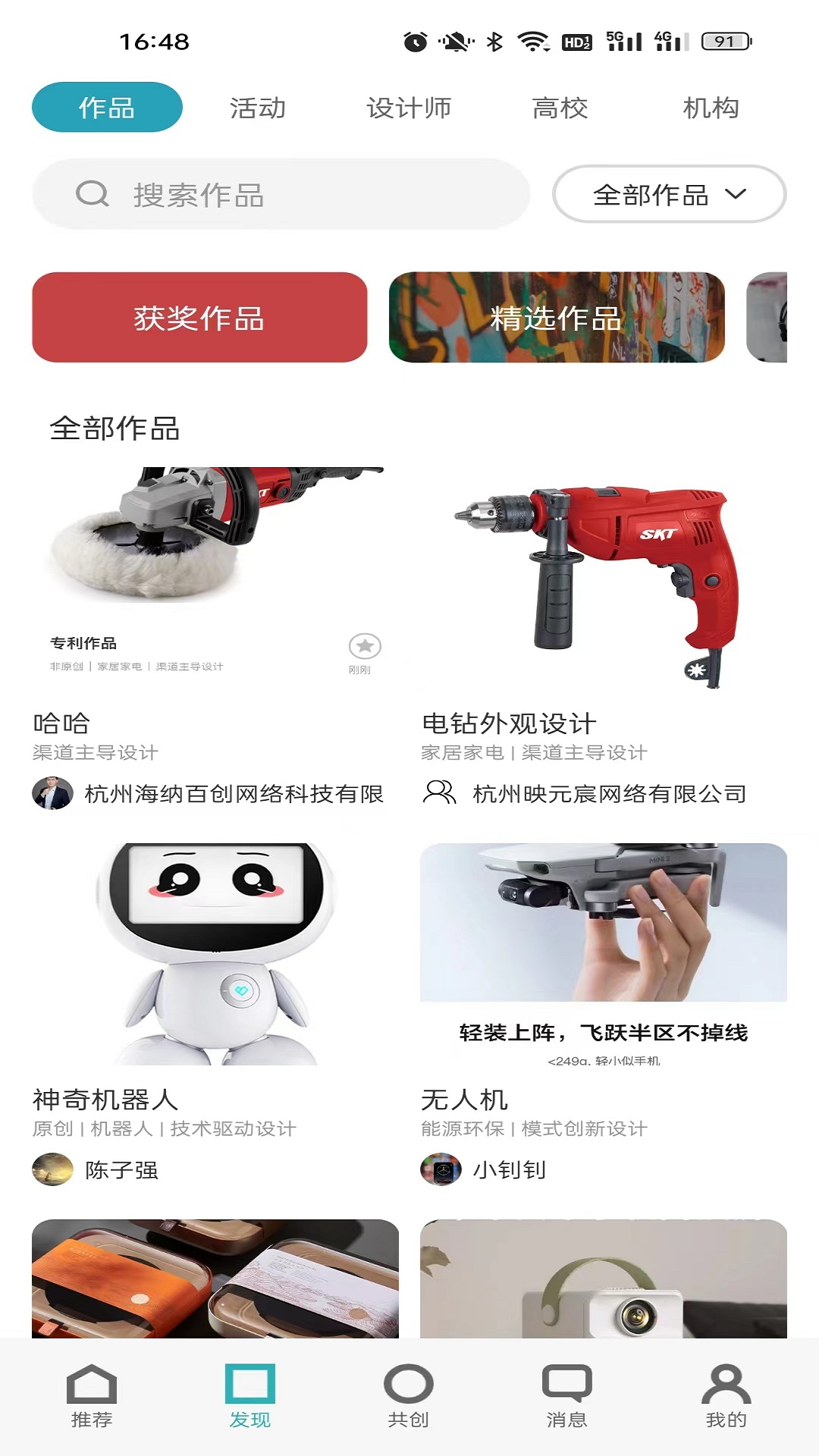Switch to the 设计师 tab
The image size is (819, 1456).
(409, 108)
